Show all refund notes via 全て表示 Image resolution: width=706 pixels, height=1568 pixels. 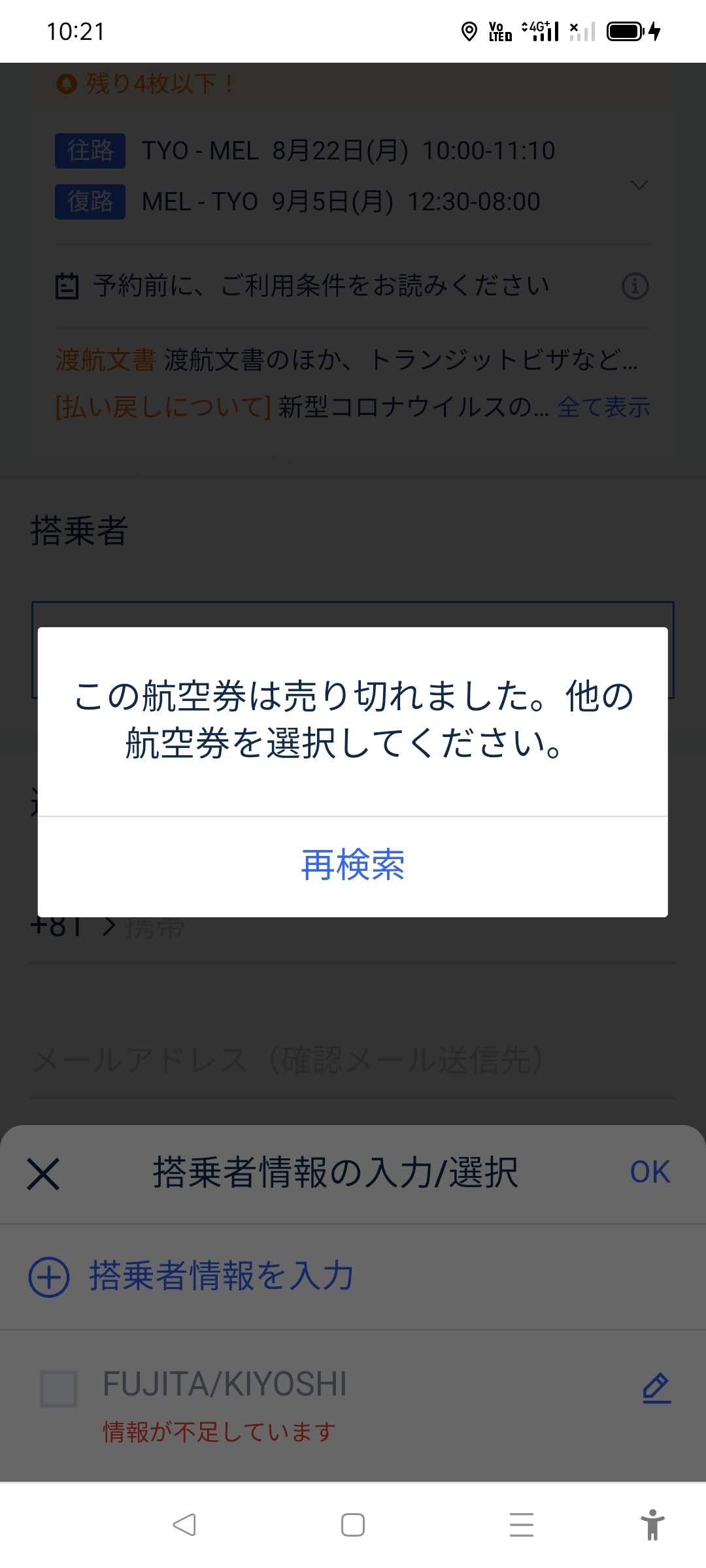[x=603, y=407]
